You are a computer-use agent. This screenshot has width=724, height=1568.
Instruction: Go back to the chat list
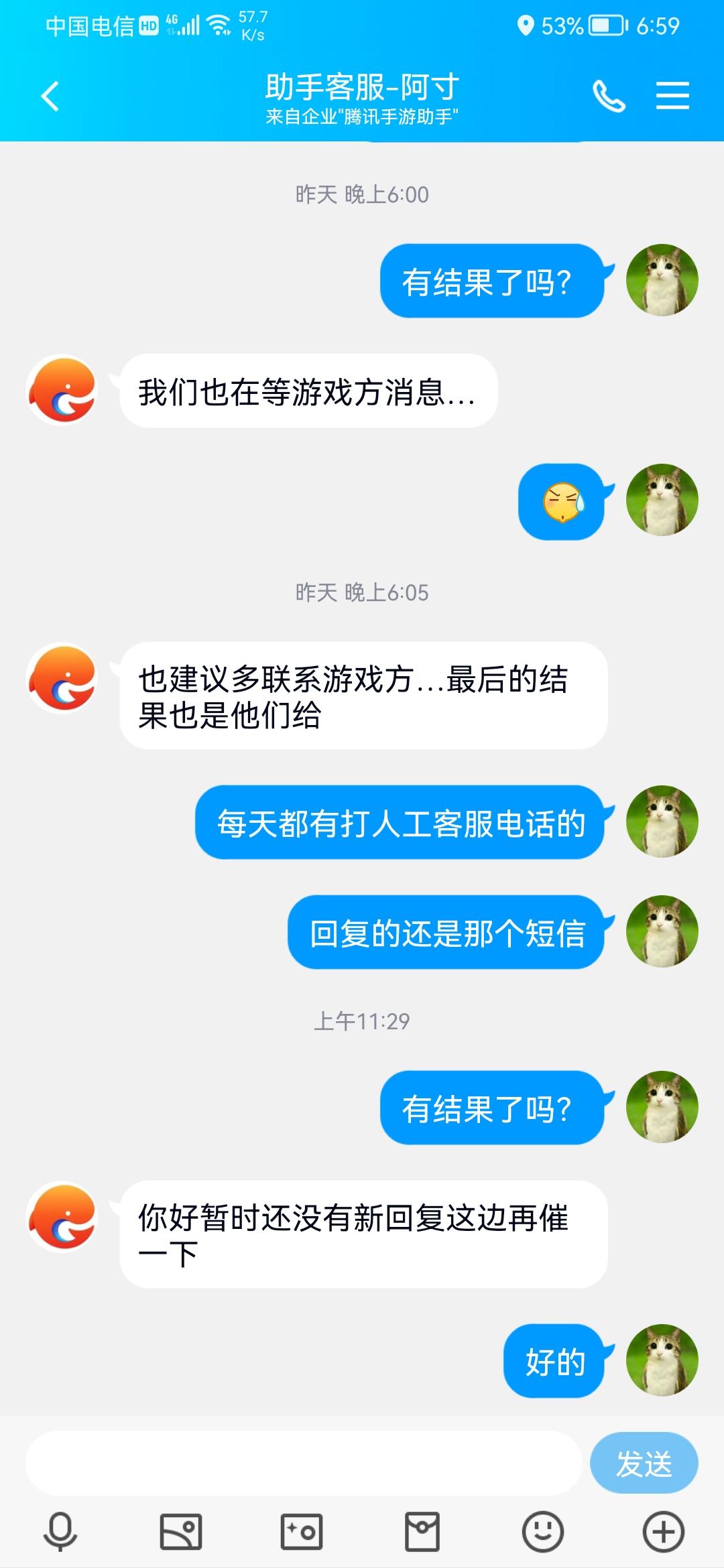coord(48,94)
